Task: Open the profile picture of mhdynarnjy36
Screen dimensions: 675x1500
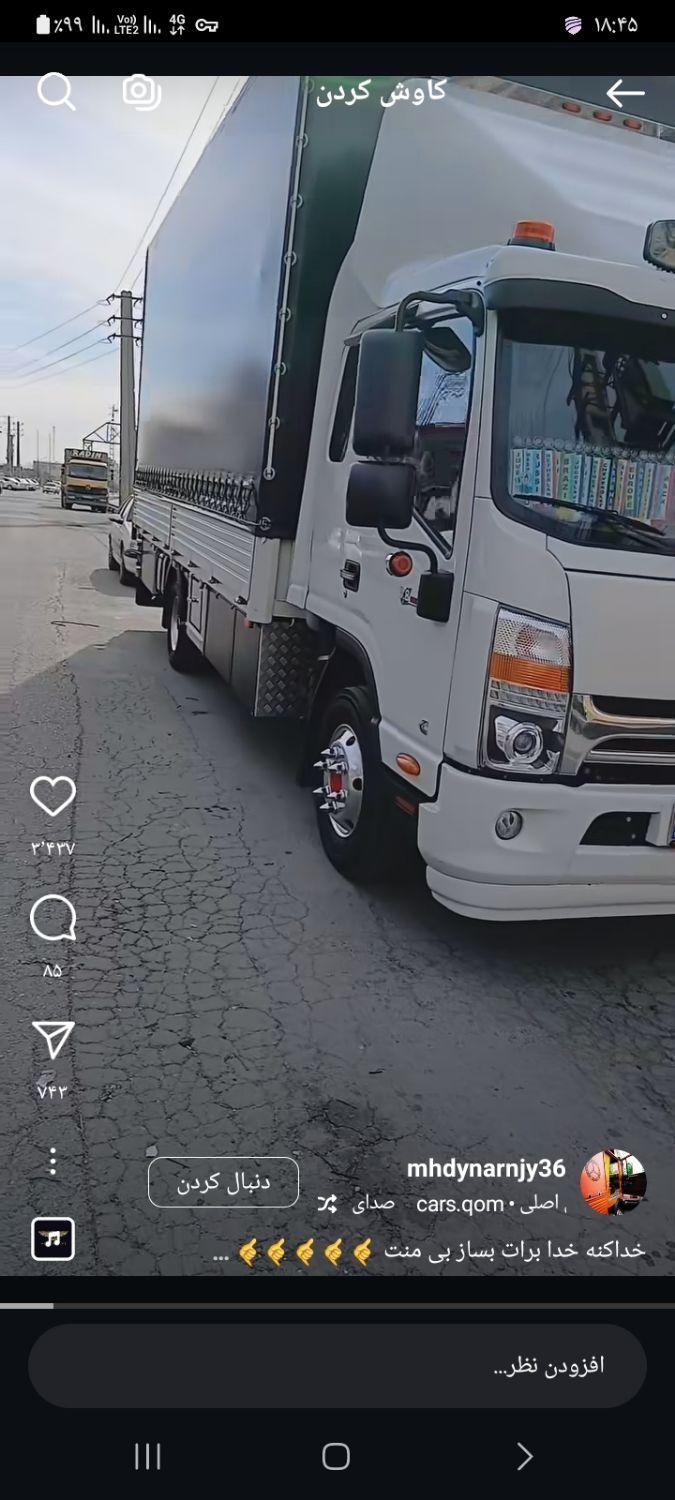Action: click(613, 1182)
